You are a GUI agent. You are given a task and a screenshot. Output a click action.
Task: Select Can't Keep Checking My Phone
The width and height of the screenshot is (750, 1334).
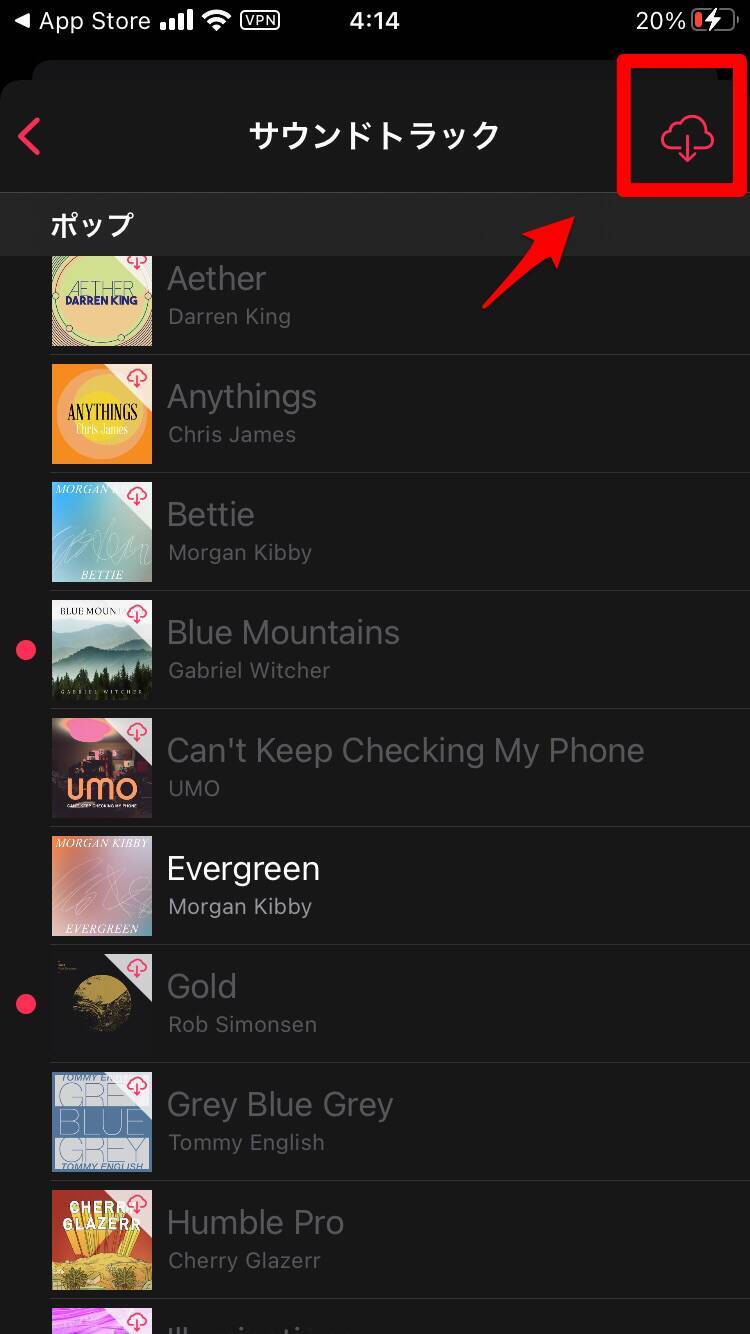(x=400, y=768)
